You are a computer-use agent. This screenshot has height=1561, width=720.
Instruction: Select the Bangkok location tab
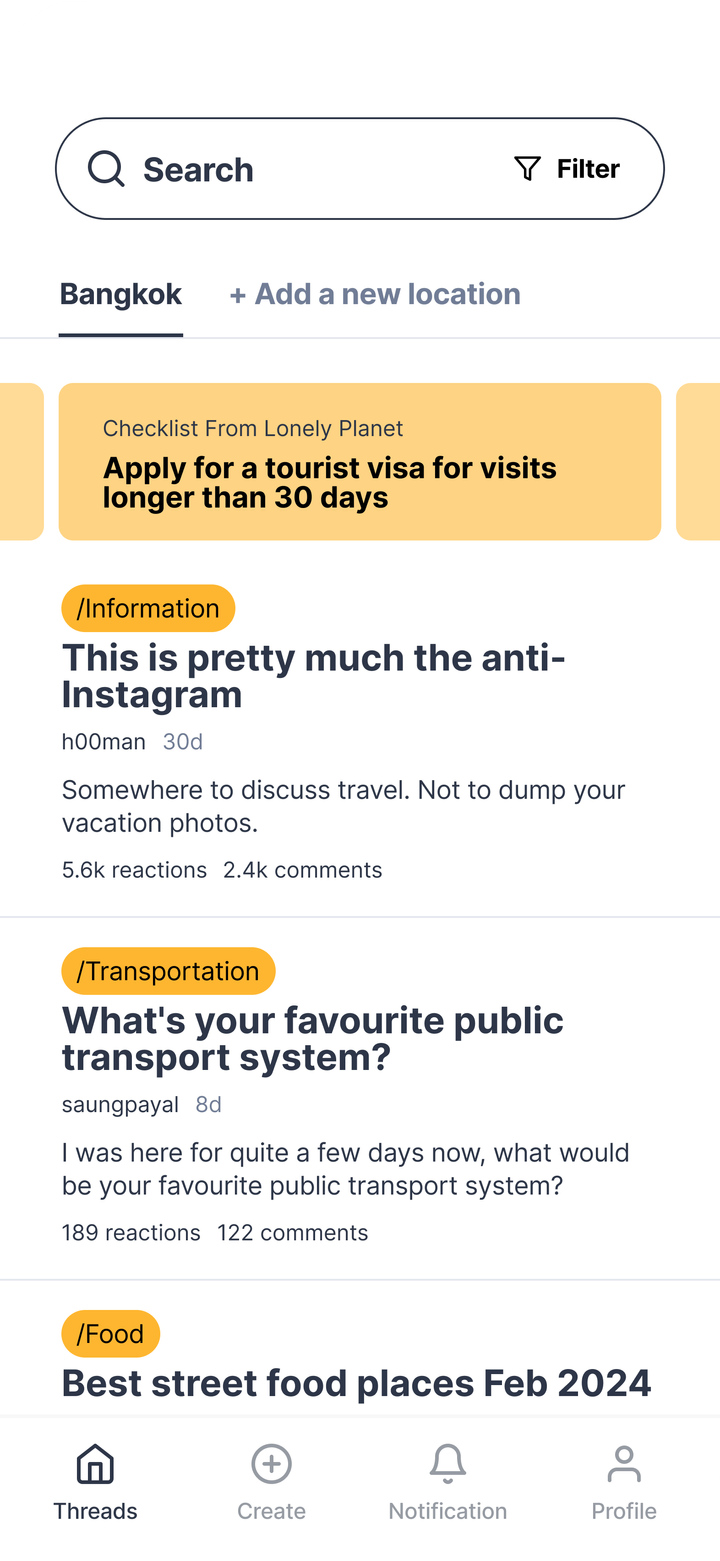tap(121, 294)
